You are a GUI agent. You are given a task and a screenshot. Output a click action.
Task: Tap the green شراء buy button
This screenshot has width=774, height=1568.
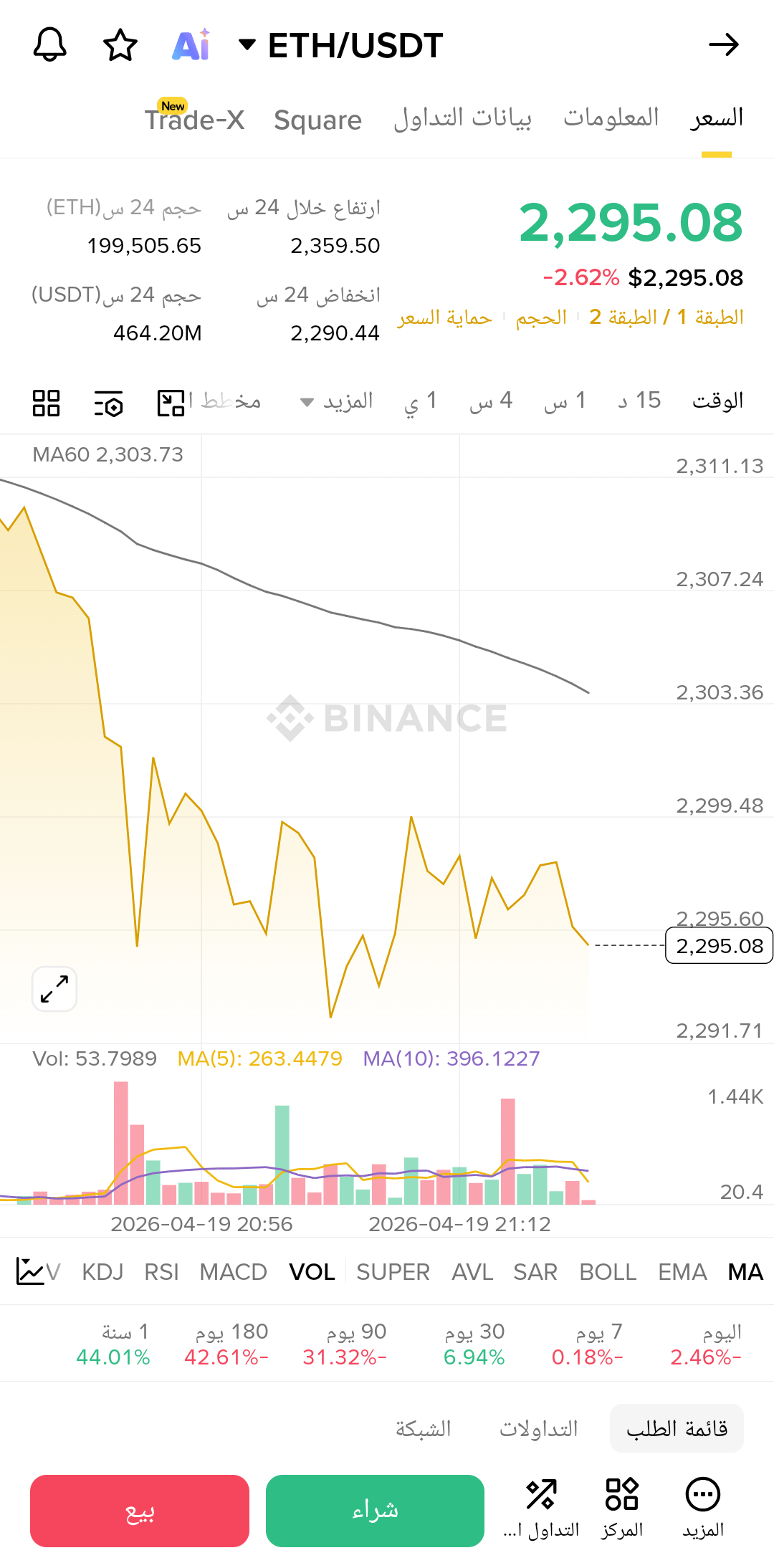coord(375,1511)
